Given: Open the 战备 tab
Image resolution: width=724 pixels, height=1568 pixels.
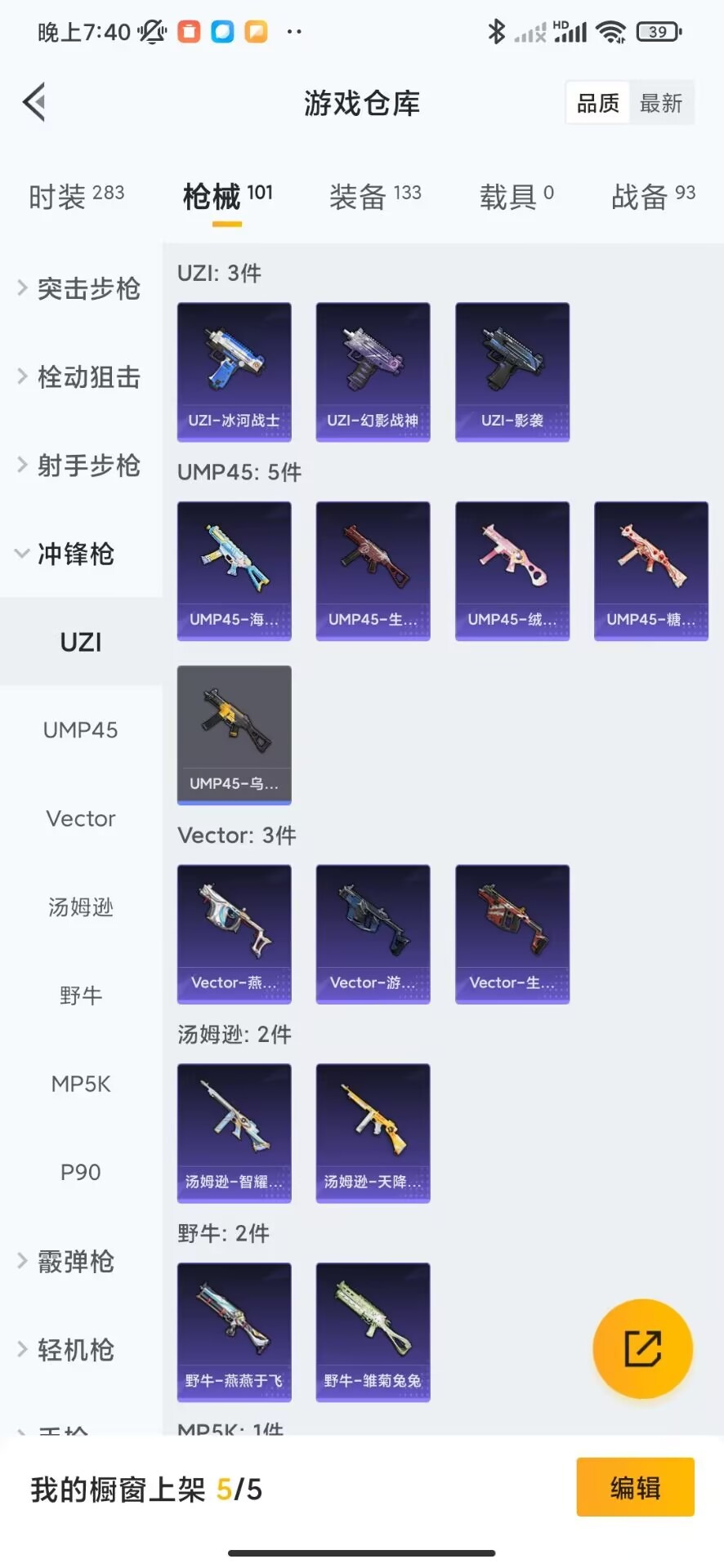Looking at the screenshot, I should [653, 196].
